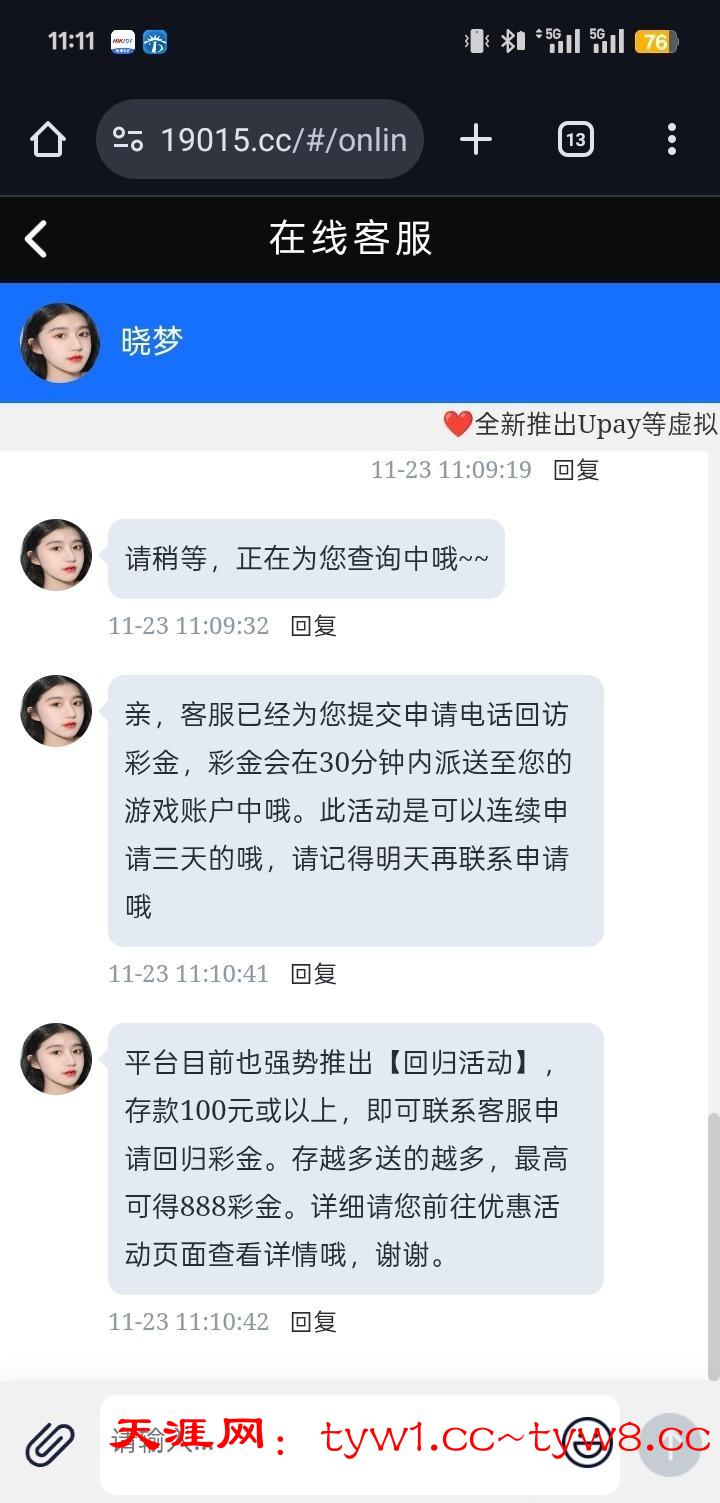This screenshot has width=720, height=1503.
Task: Tap 回复 next to the 11:09:19 timestamp
Action: coord(576,470)
